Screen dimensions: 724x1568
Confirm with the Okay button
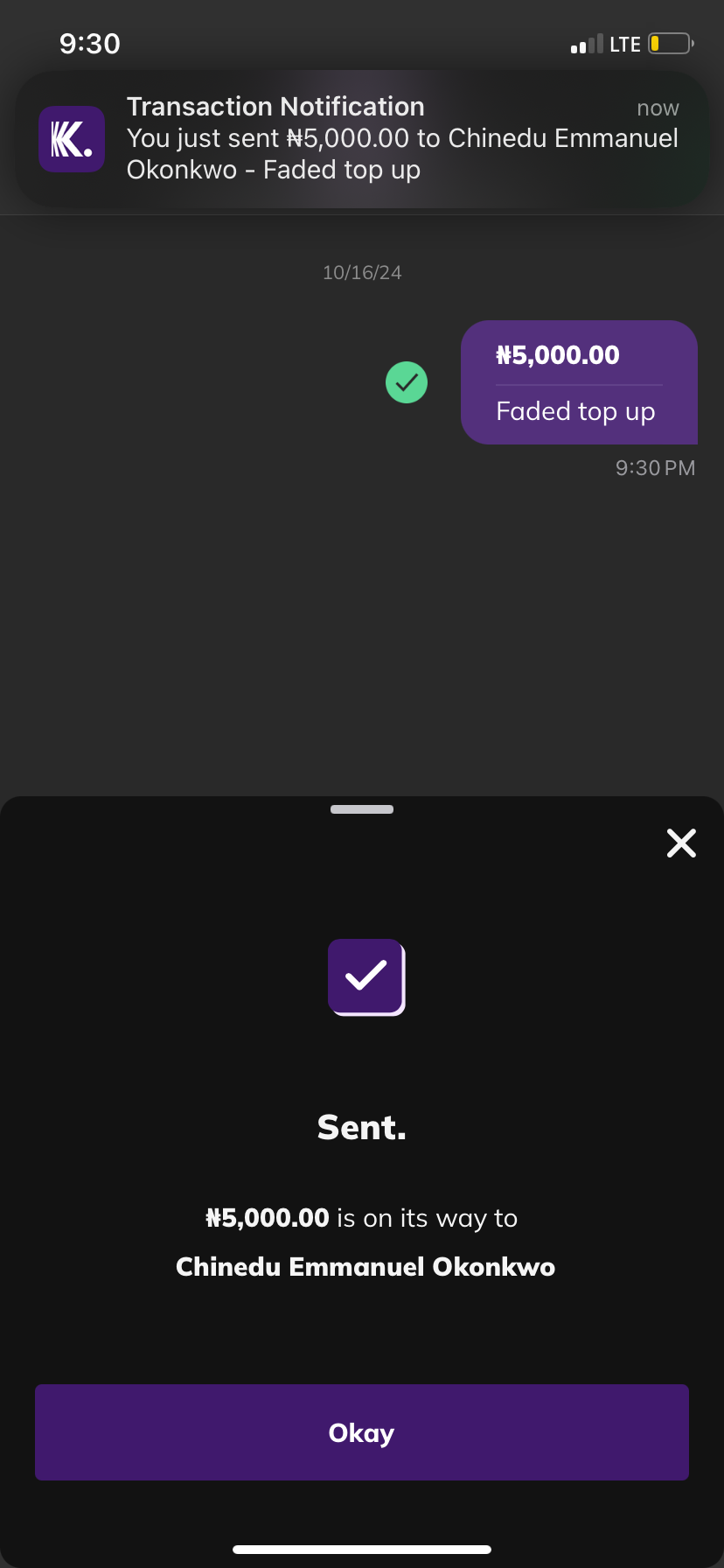click(362, 1432)
